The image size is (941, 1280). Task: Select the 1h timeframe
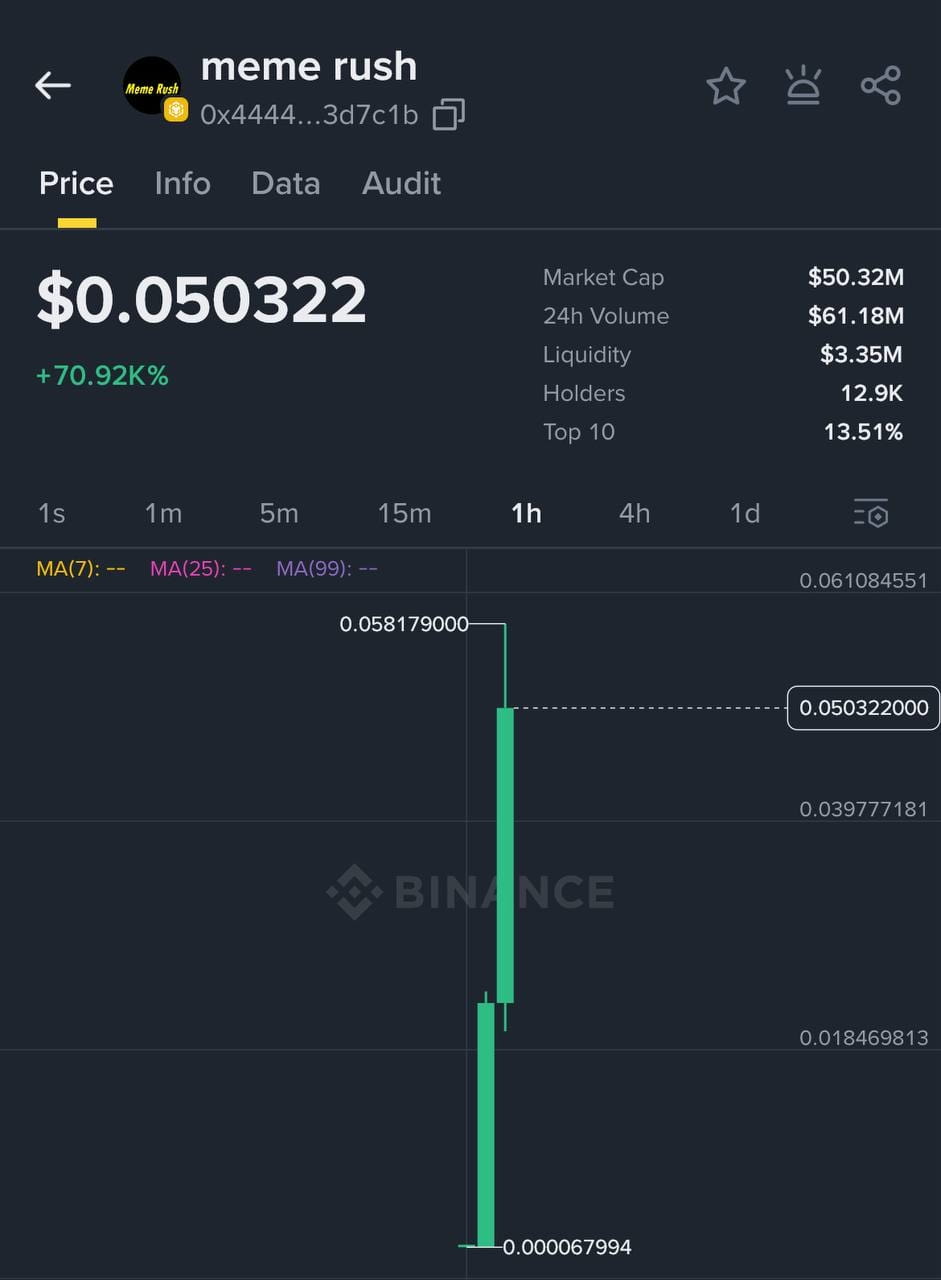coord(526,513)
